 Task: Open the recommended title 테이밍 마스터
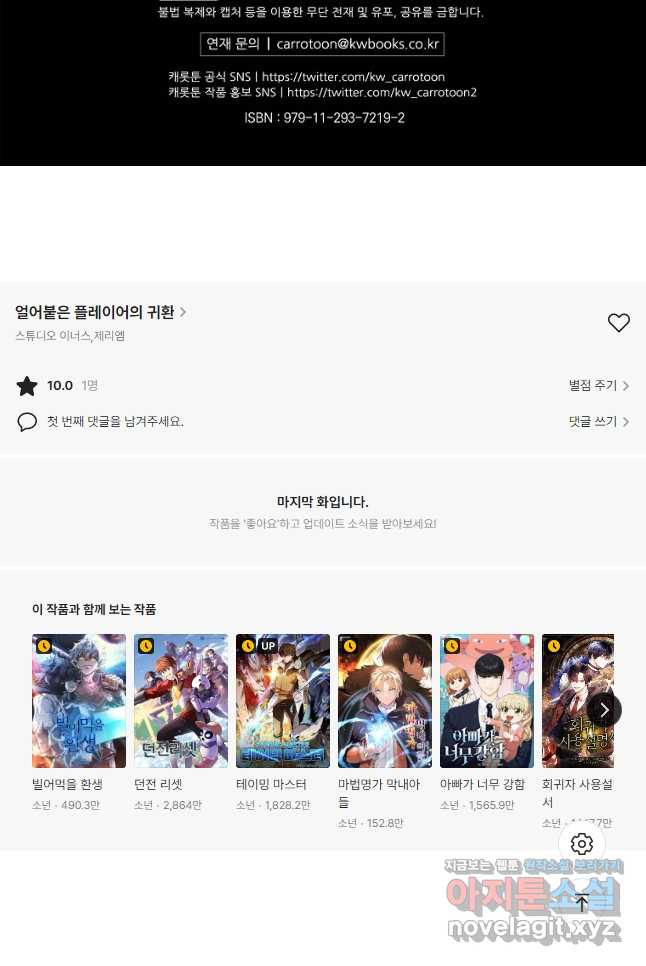click(283, 701)
